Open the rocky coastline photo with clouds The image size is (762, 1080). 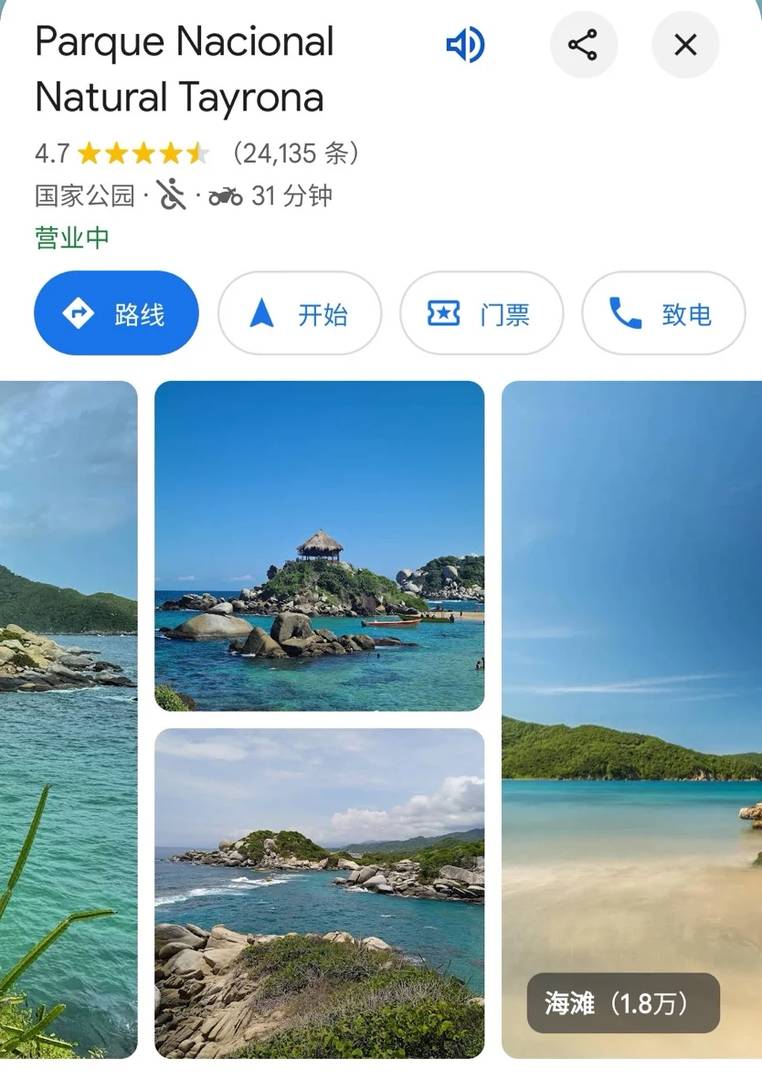tap(319, 892)
